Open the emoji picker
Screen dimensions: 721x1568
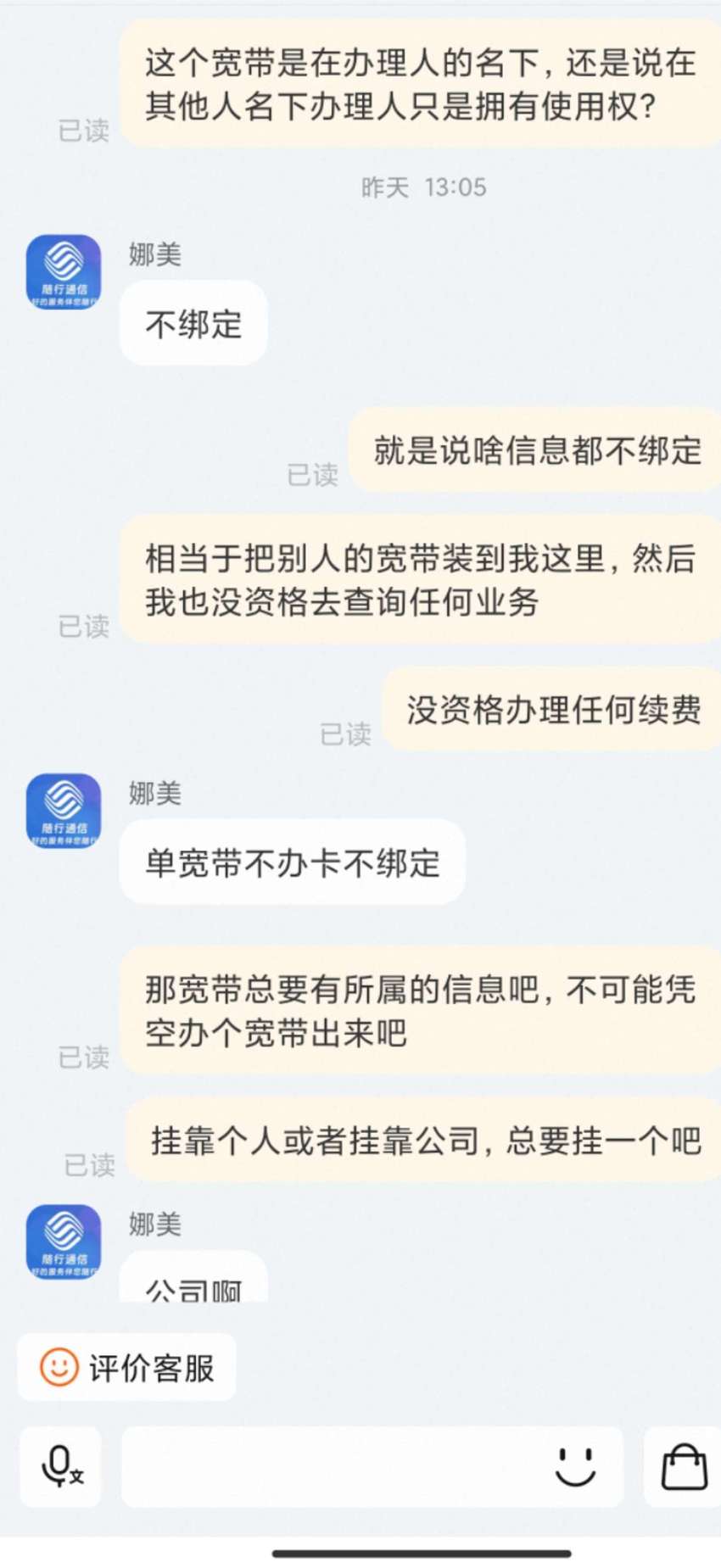click(x=576, y=1466)
